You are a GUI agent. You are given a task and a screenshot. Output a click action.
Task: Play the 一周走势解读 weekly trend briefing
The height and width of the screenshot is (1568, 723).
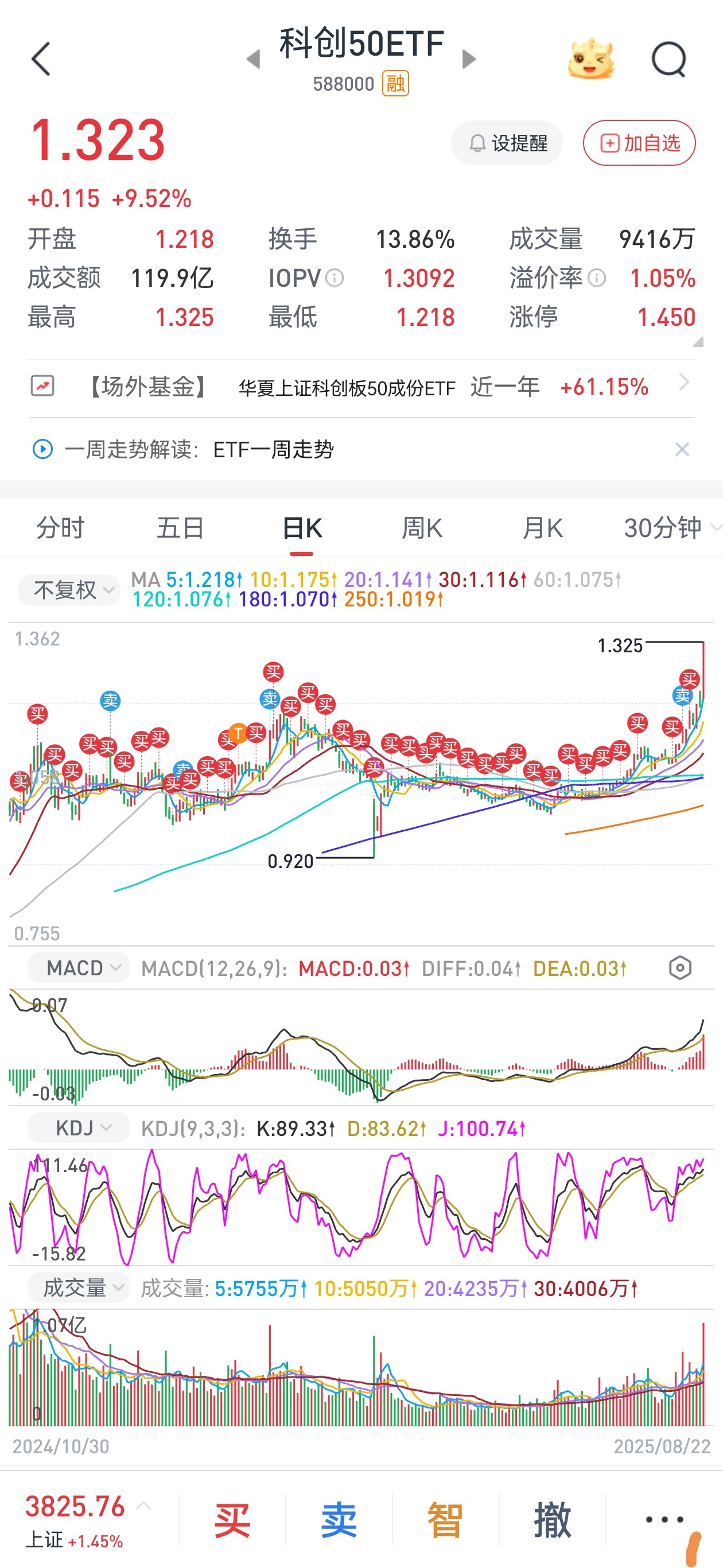coord(42,450)
